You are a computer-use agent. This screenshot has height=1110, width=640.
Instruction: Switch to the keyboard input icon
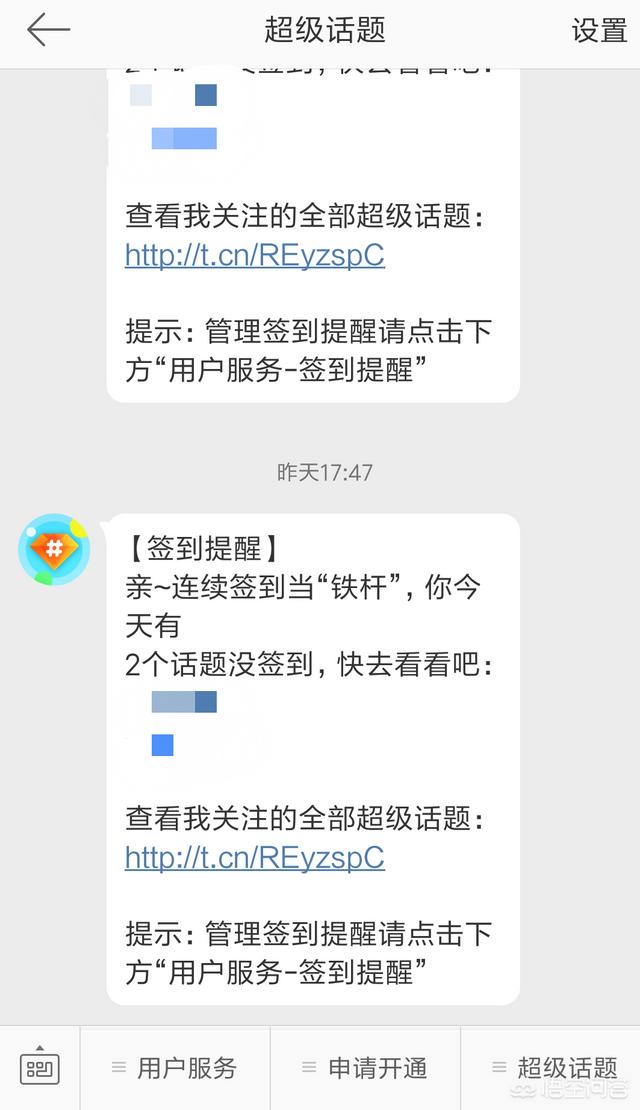pos(40,1066)
